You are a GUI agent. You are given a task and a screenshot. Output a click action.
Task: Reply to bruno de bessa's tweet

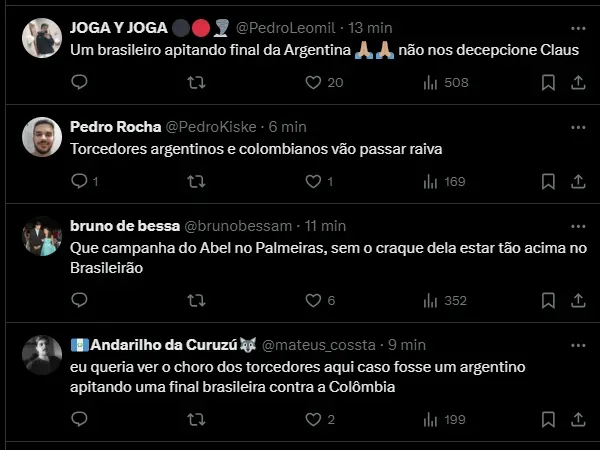[x=80, y=300]
